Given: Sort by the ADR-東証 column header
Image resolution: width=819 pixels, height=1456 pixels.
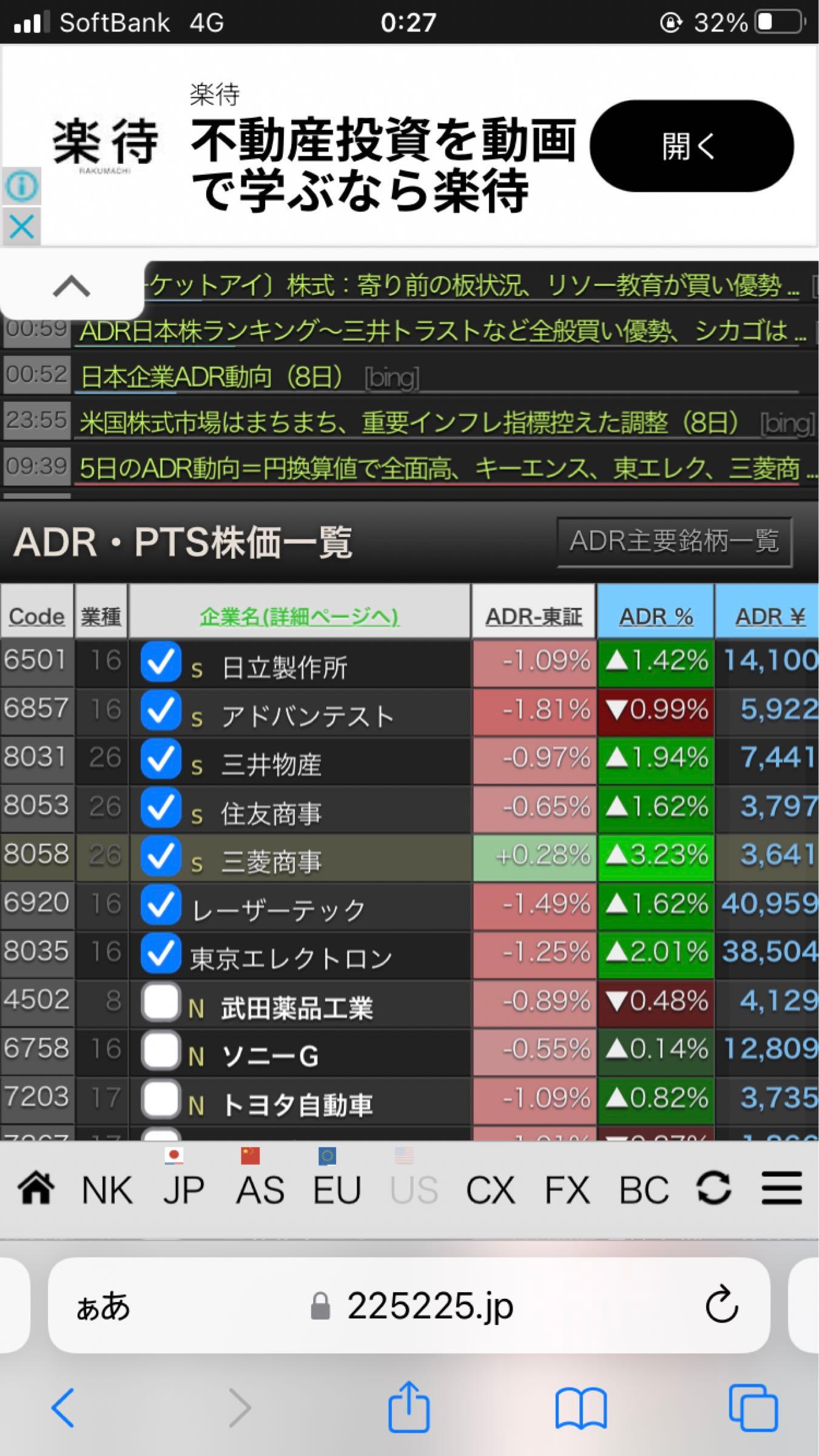Looking at the screenshot, I should pyautogui.click(x=534, y=616).
